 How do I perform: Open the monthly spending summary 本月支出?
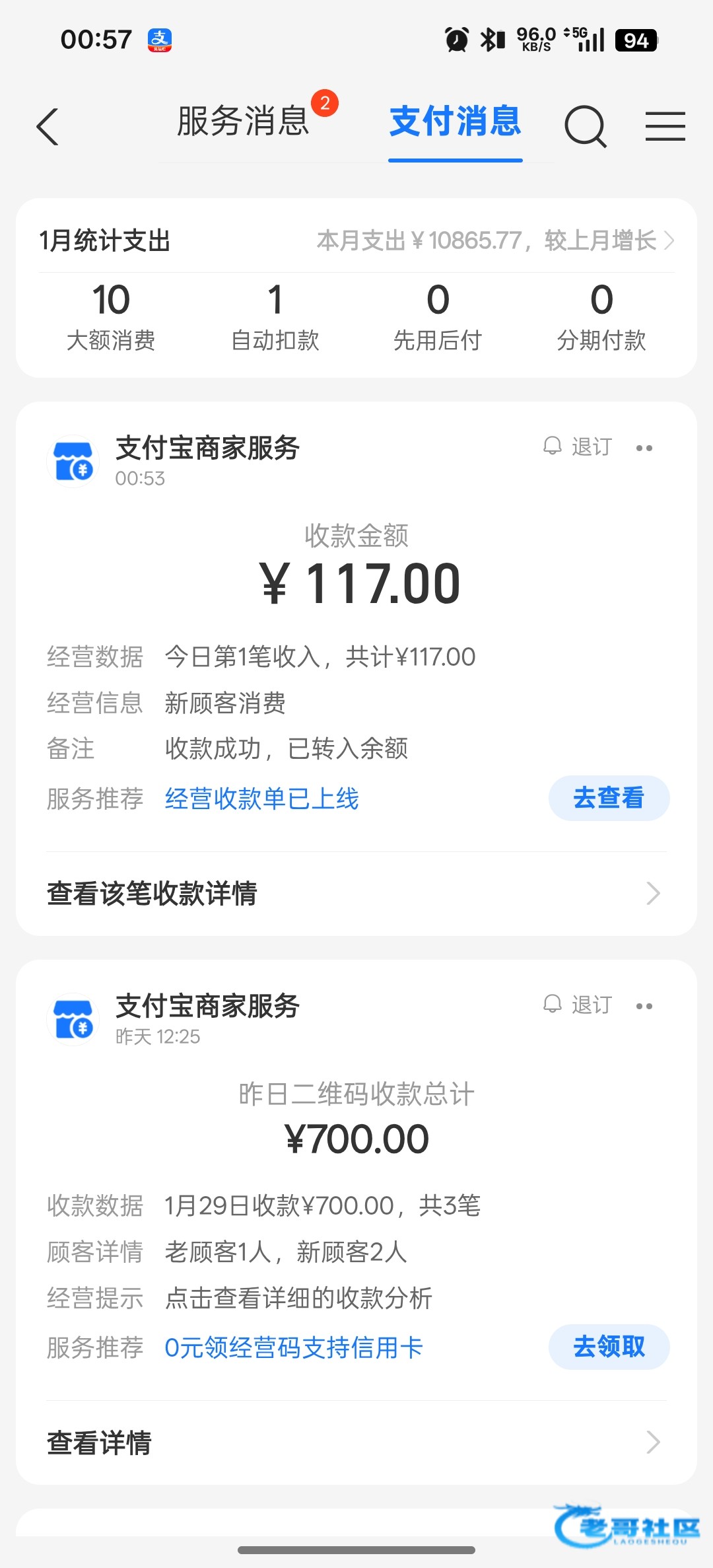495,240
